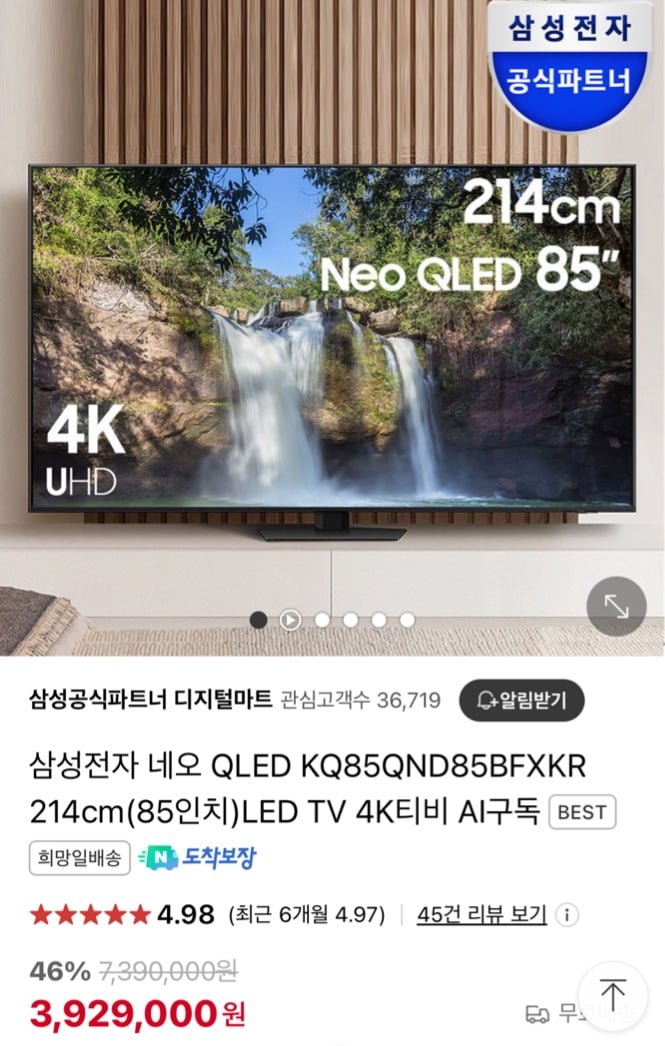Open the 삼성공식파트너 디지털마트 store page

coord(150,700)
